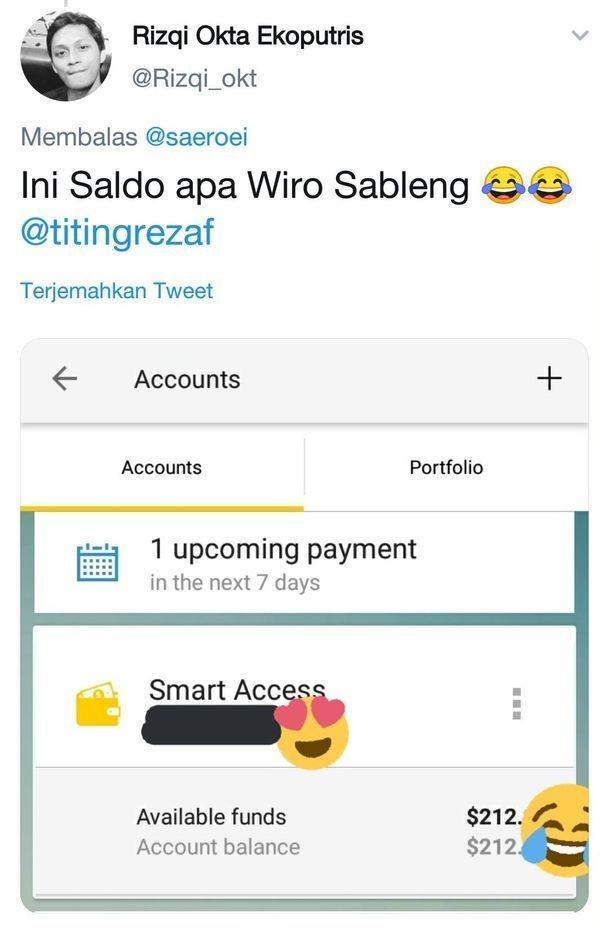Open the @titingrezaf mention
Image resolution: width=600 pixels, height=928 pixels.
click(x=117, y=231)
